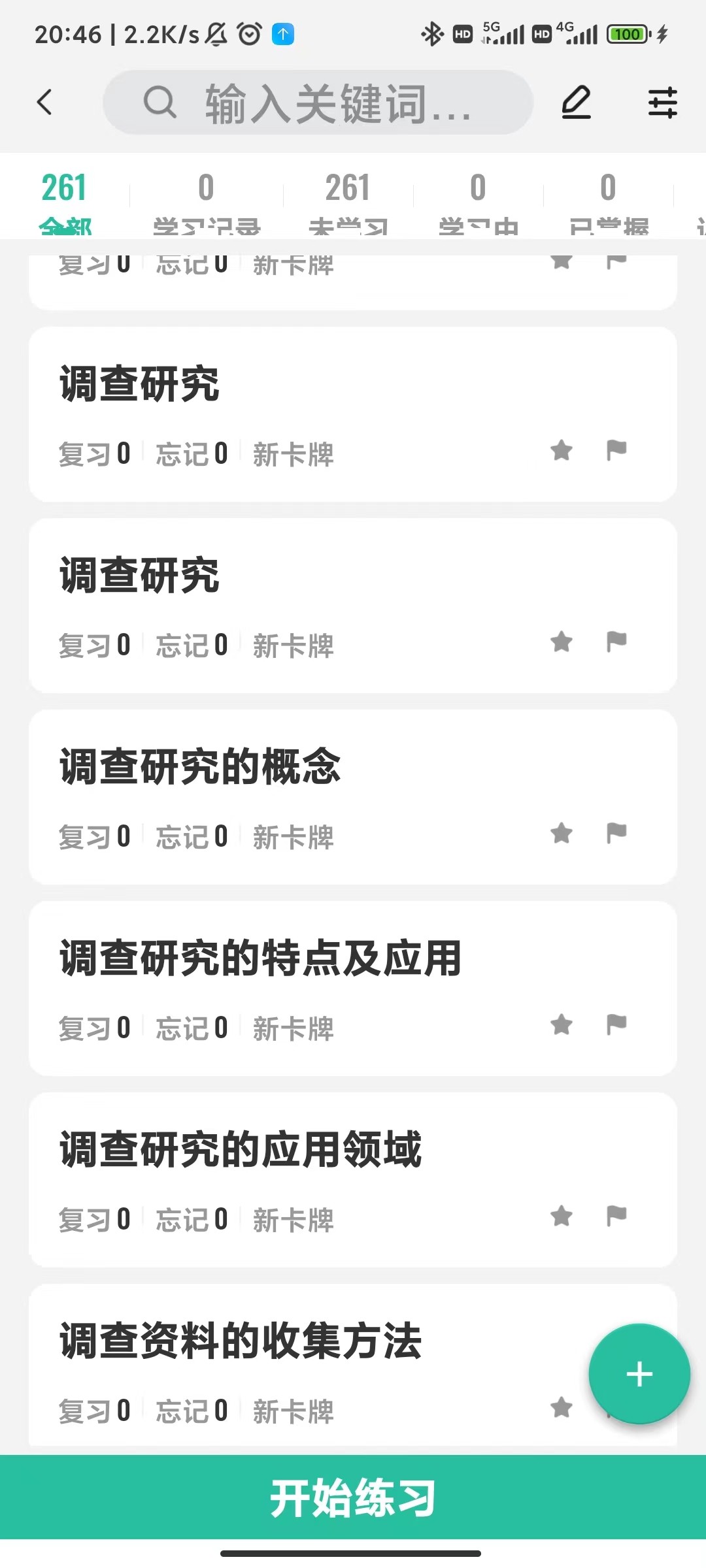Open the 调查资料的收集方法 card

point(353,1365)
